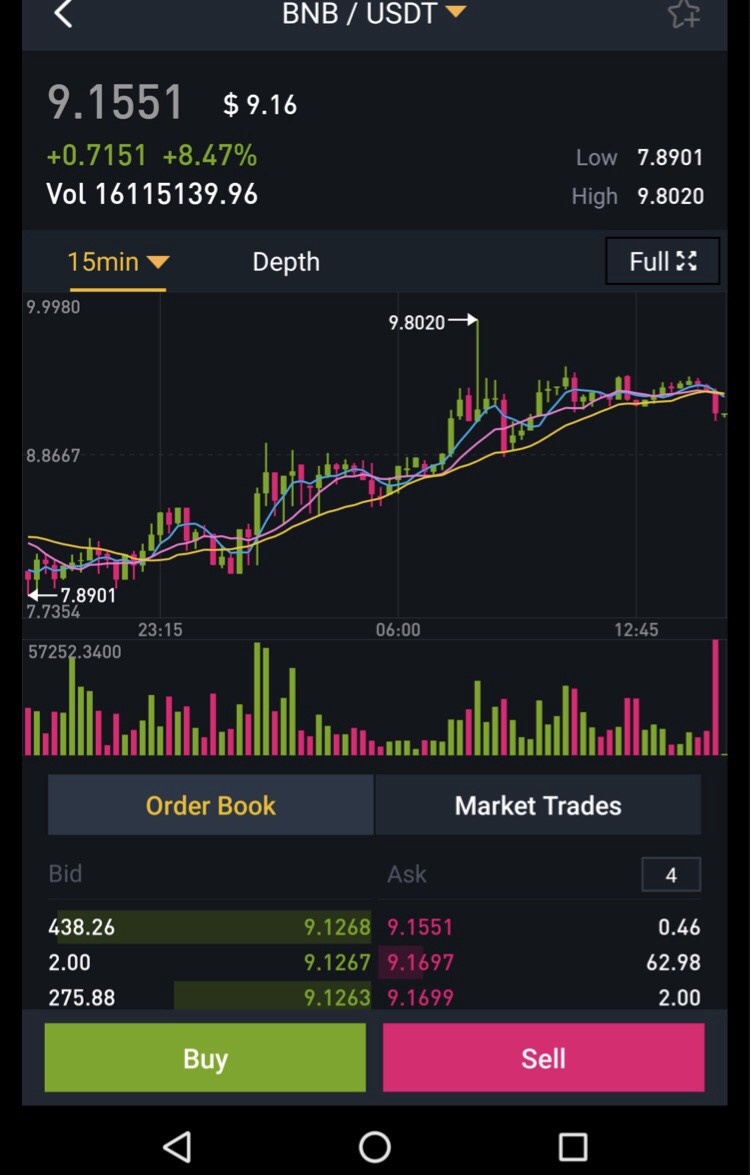Open recent apps from navigation bar
The image size is (750, 1175).
(x=572, y=1146)
